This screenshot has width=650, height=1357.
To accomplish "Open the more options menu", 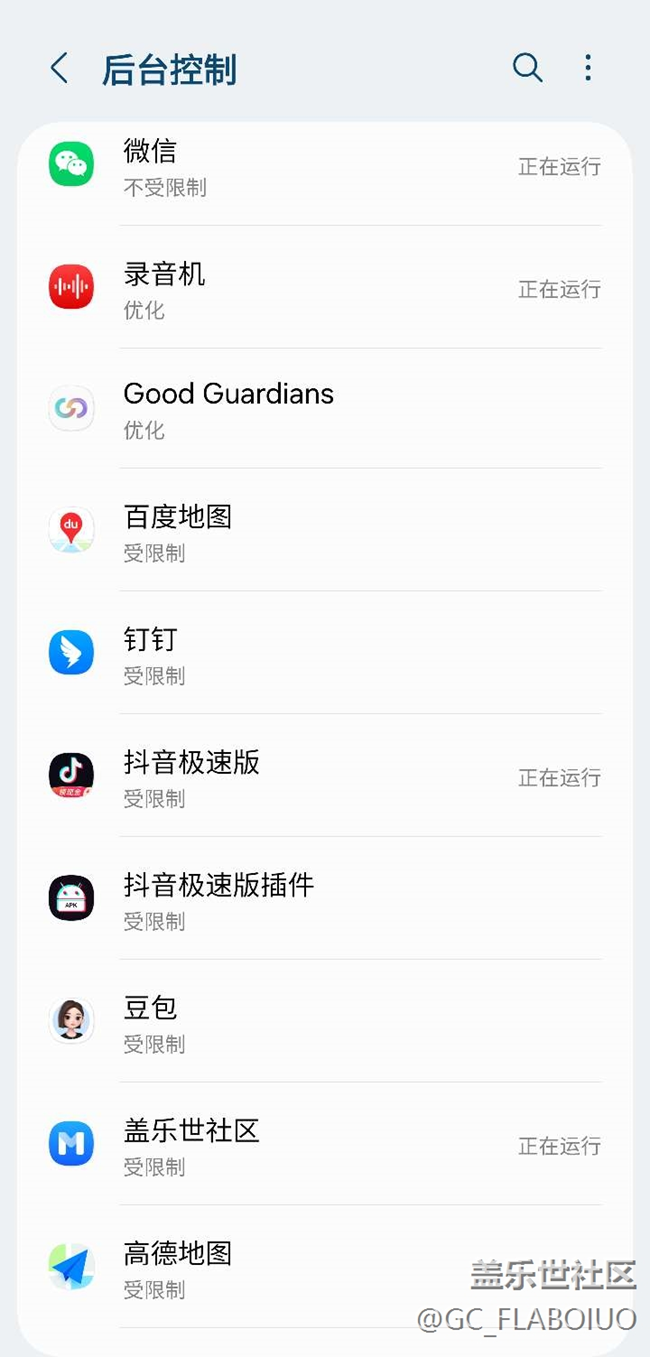I will (x=588, y=68).
